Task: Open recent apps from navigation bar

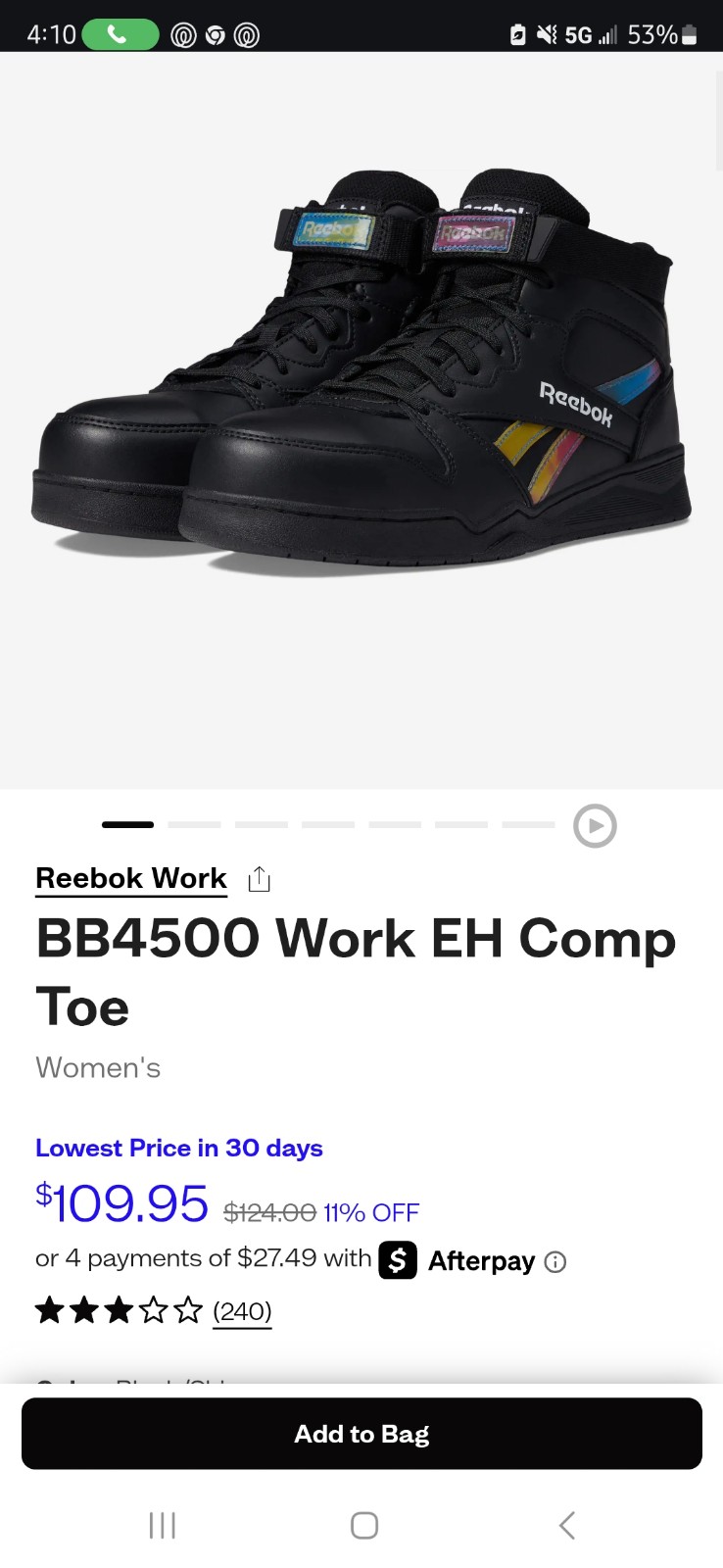Action: pos(163,1525)
